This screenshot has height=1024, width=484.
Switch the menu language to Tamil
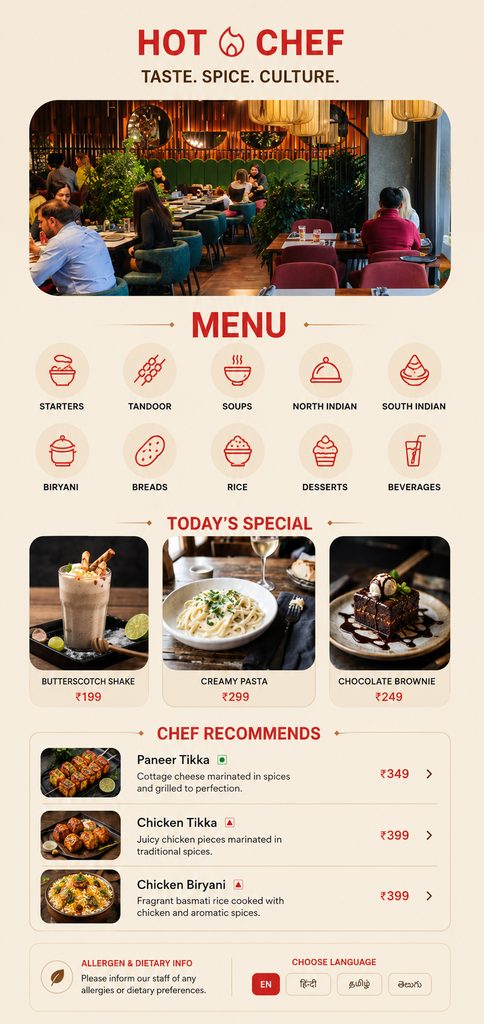pos(359,984)
